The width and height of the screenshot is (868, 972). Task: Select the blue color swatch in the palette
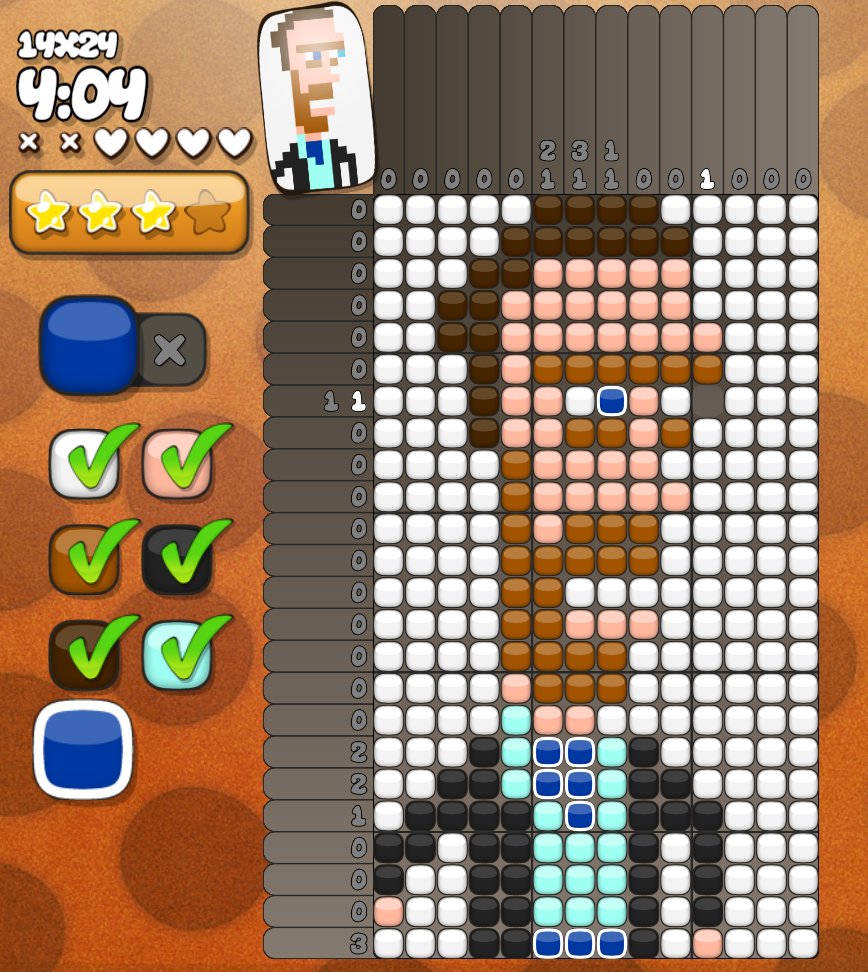(84, 750)
